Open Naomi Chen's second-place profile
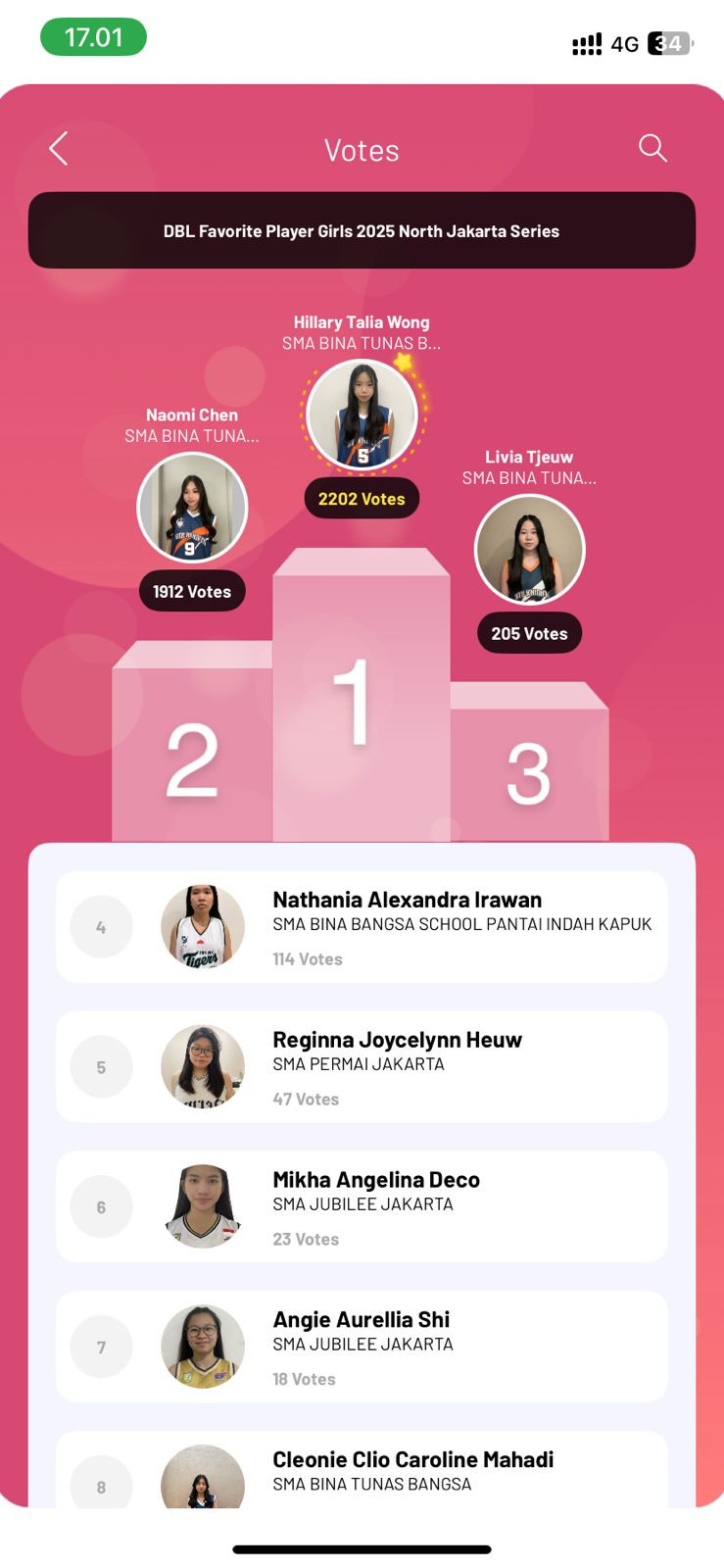Viewport: 724px width, 1568px height. (x=192, y=508)
